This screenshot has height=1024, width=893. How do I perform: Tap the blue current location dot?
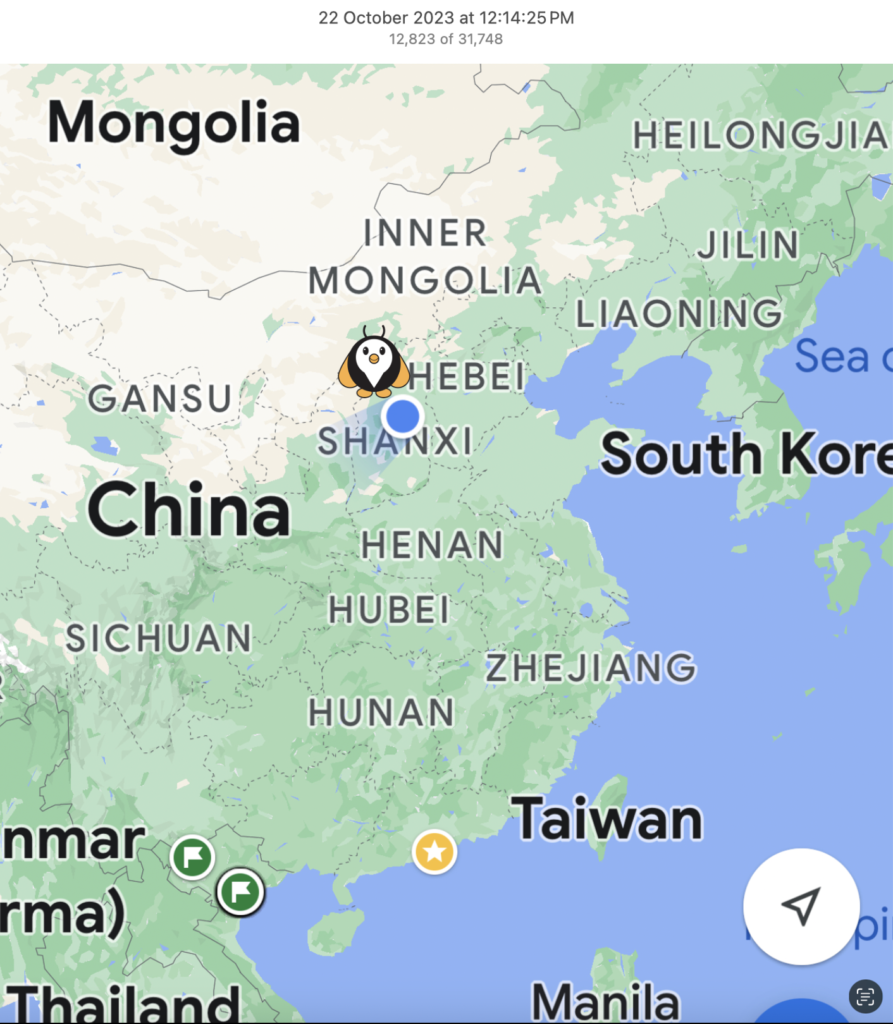click(402, 415)
